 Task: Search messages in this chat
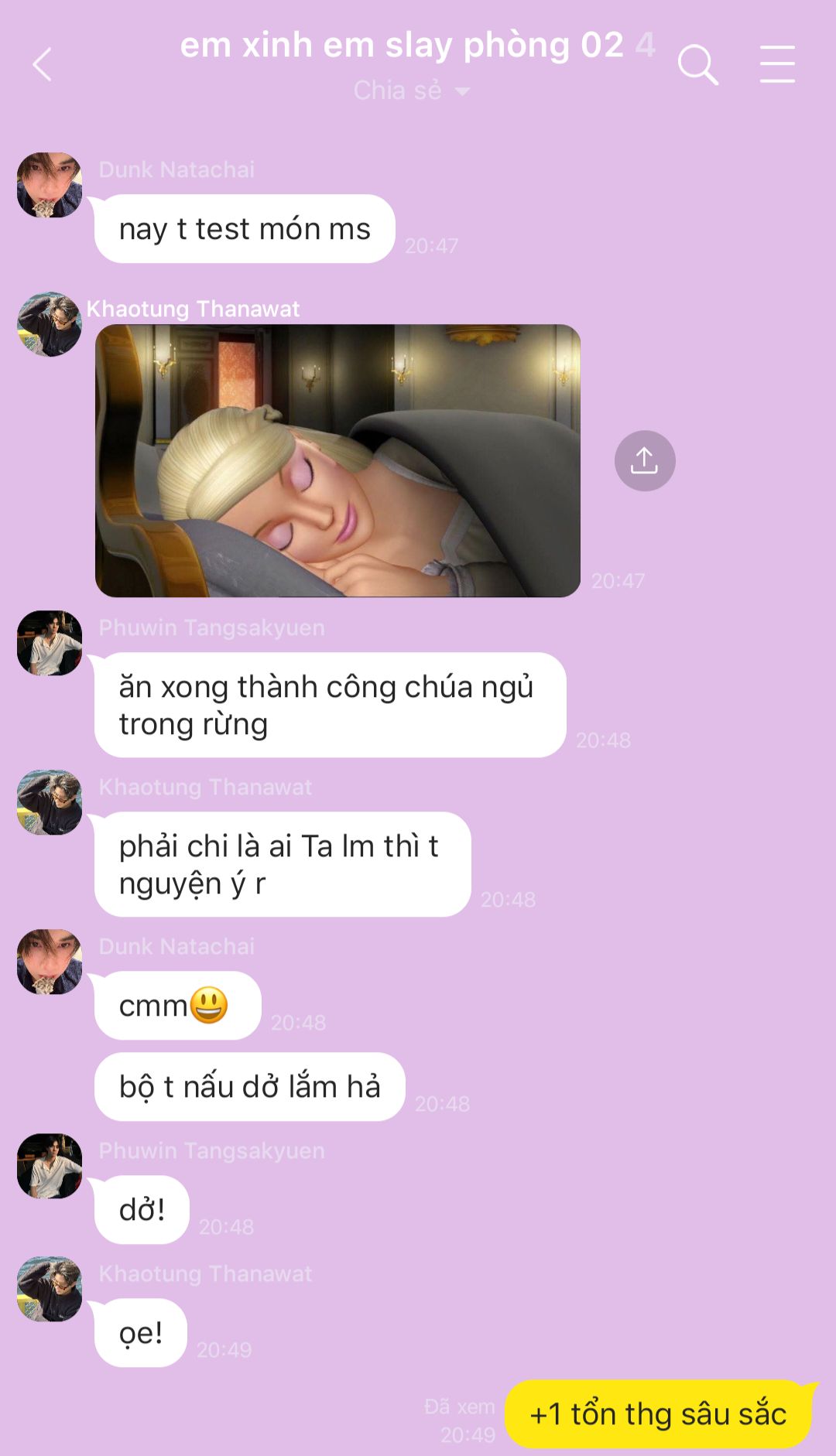[697, 64]
